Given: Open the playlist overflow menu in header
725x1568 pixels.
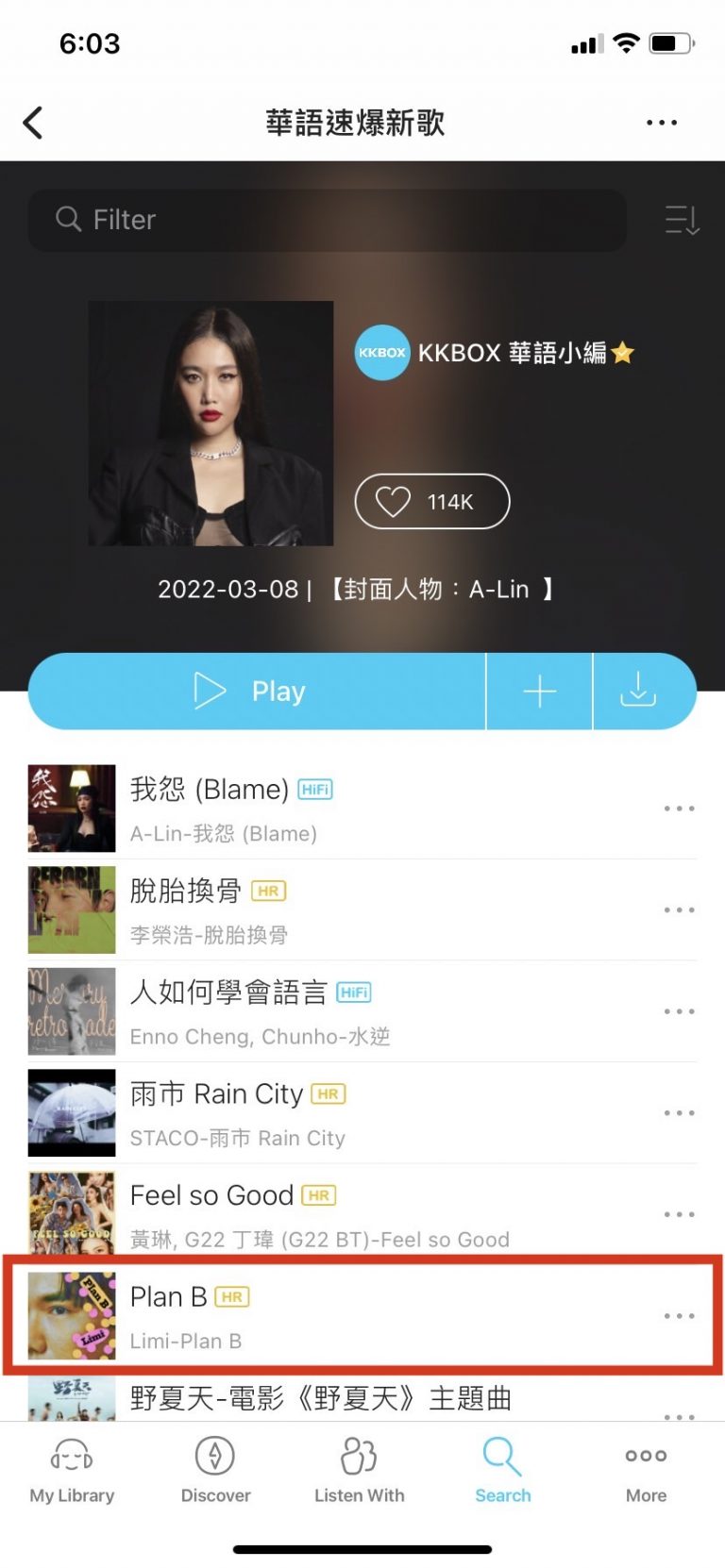Looking at the screenshot, I should coord(661,123).
